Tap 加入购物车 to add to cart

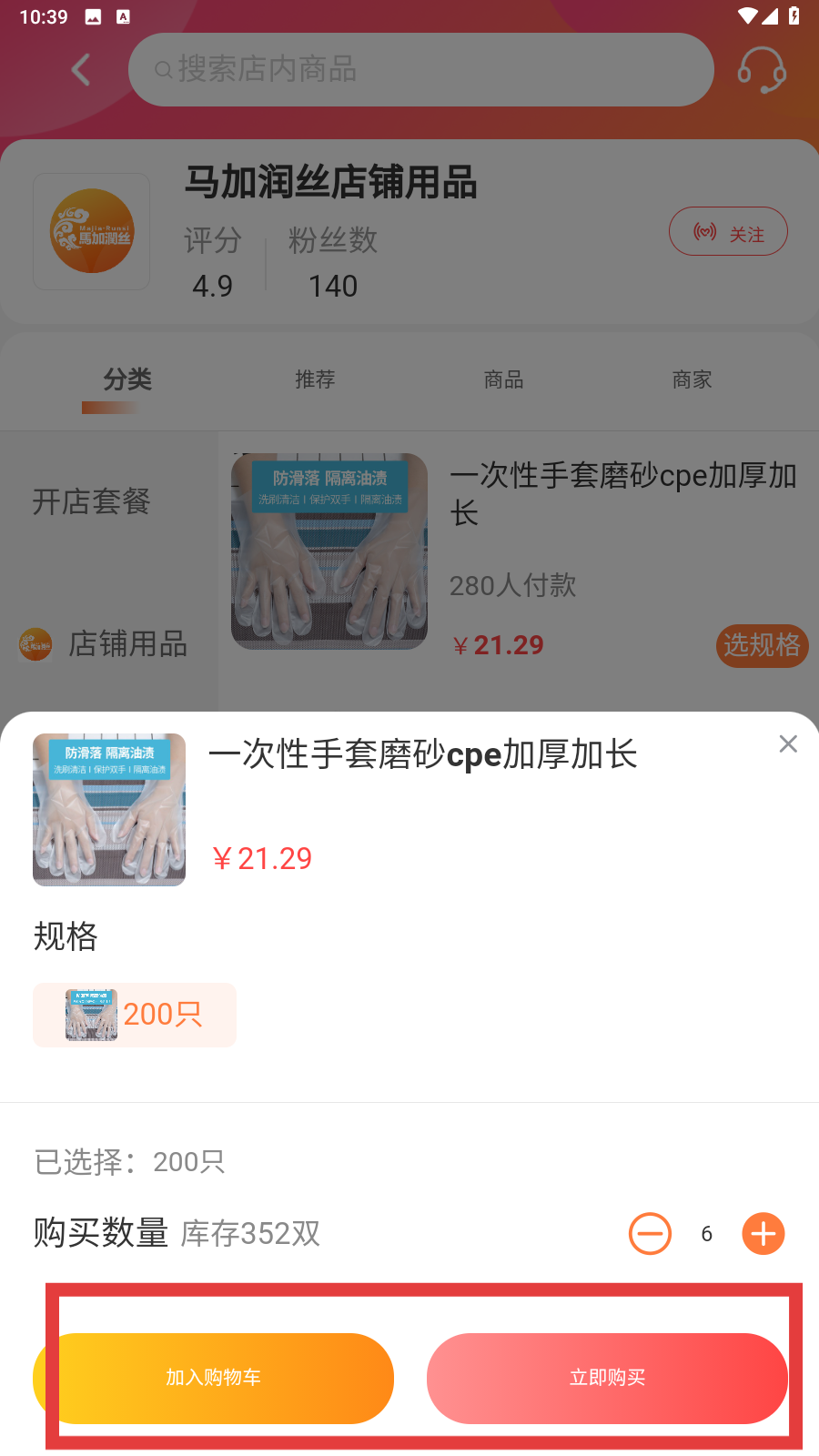pyautogui.click(x=214, y=1378)
